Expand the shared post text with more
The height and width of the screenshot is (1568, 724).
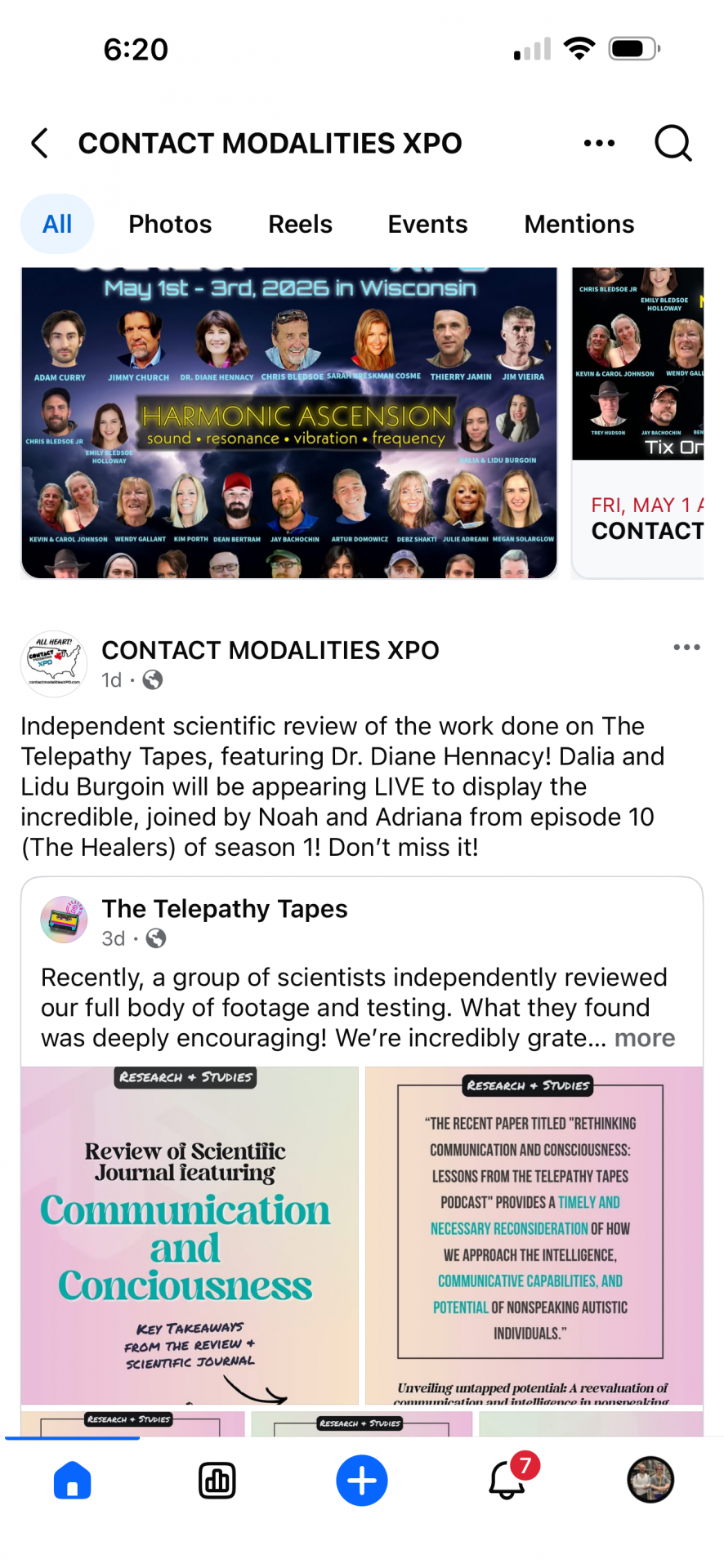[x=644, y=1038]
